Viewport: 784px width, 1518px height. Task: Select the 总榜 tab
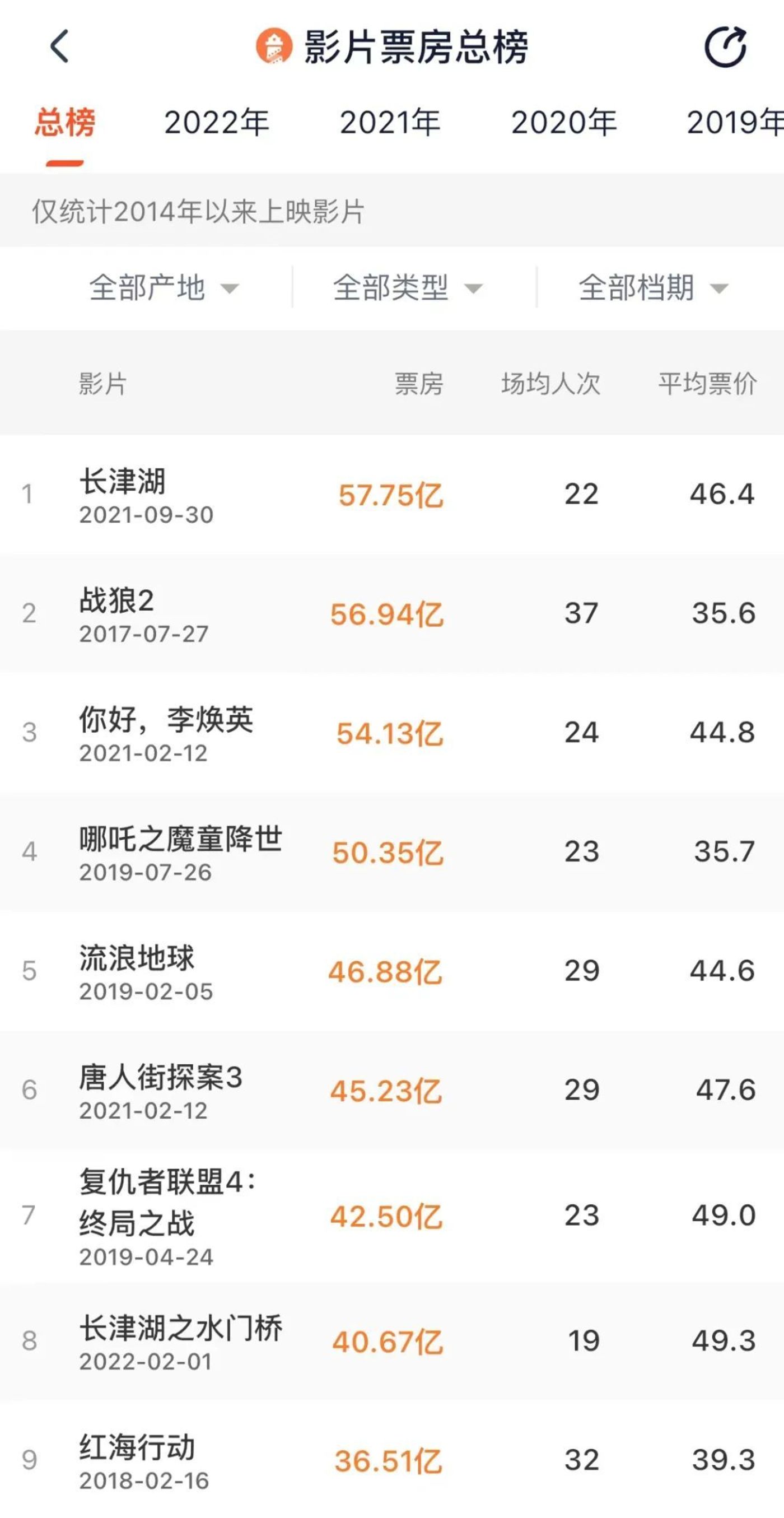point(62,123)
